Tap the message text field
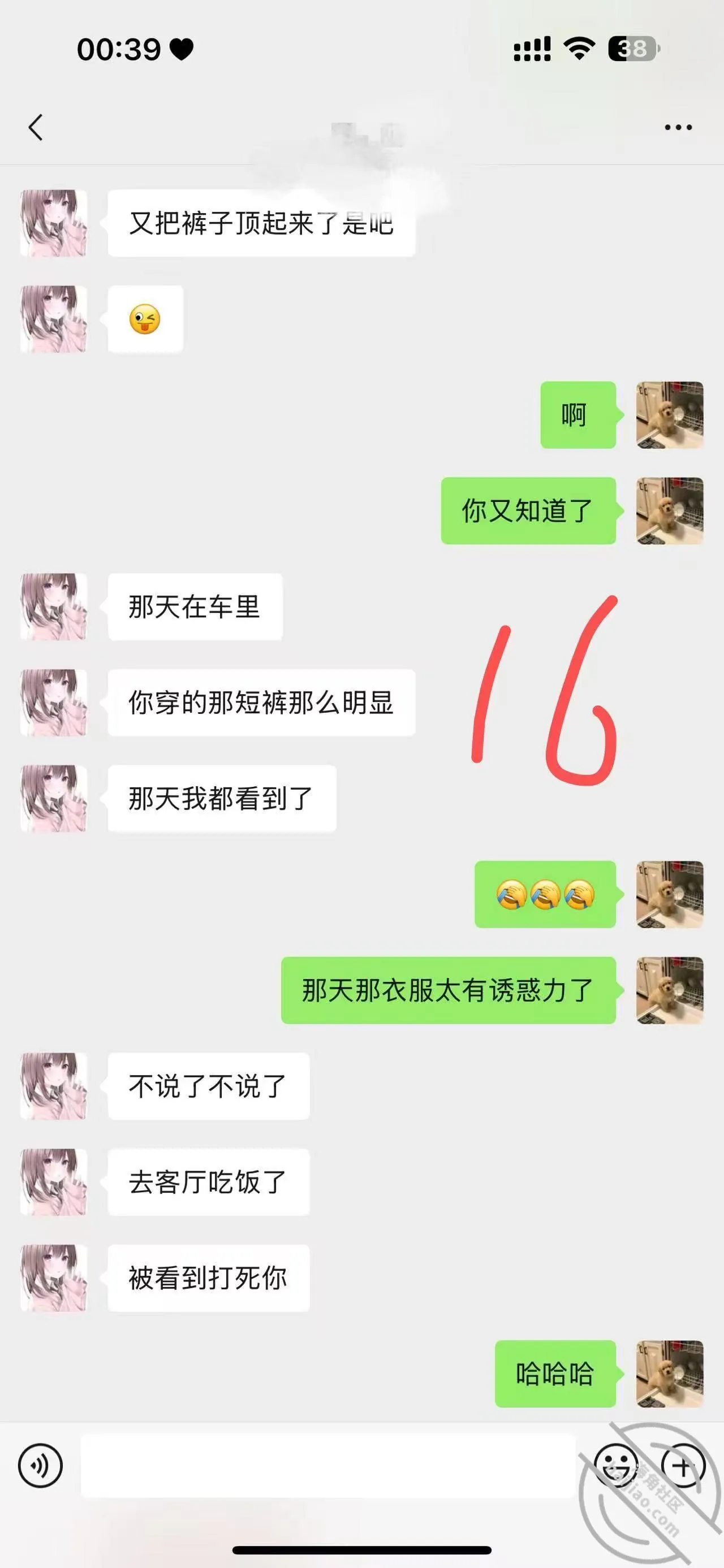 coord(328,1466)
